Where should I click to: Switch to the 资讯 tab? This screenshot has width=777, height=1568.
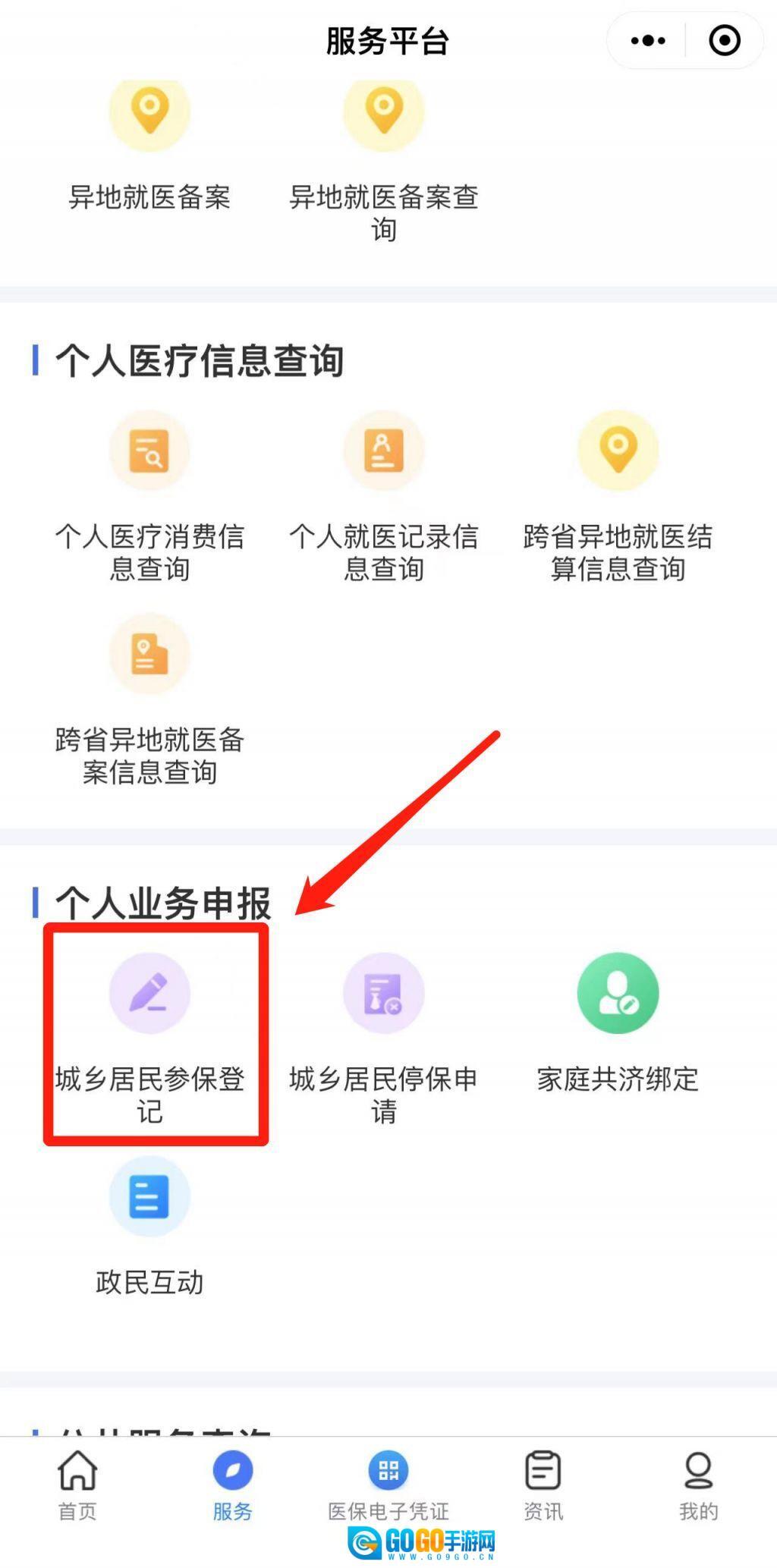point(543,1483)
